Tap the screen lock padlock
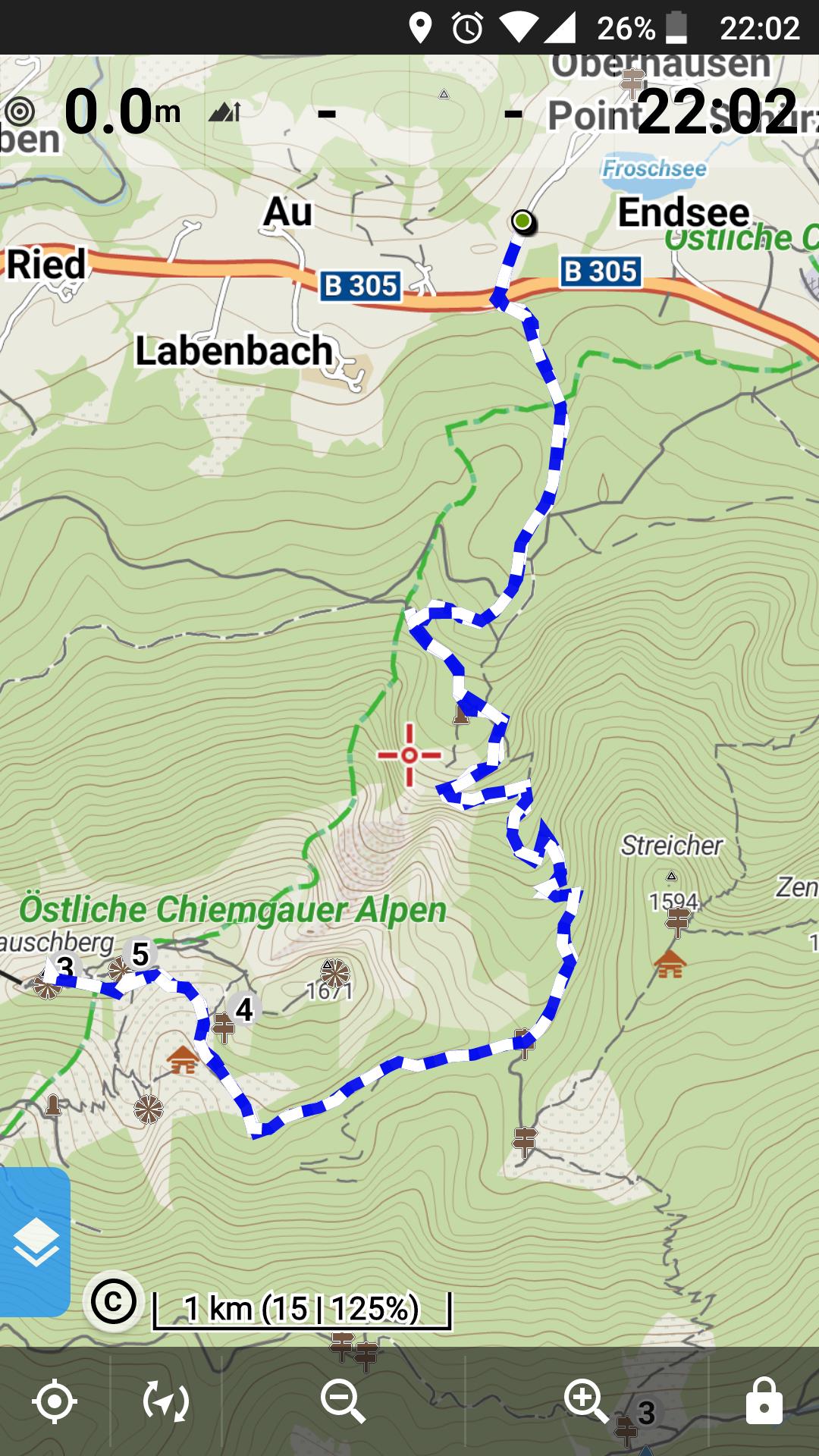819x1456 pixels. tap(763, 1401)
